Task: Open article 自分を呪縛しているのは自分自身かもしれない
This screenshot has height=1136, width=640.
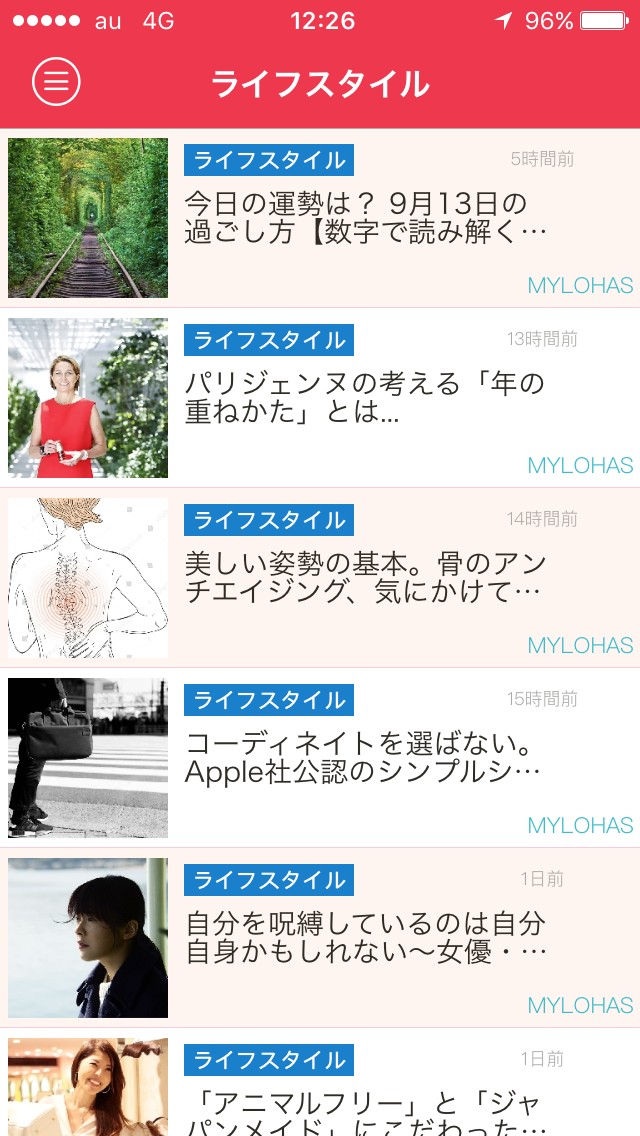Action: 366,938
